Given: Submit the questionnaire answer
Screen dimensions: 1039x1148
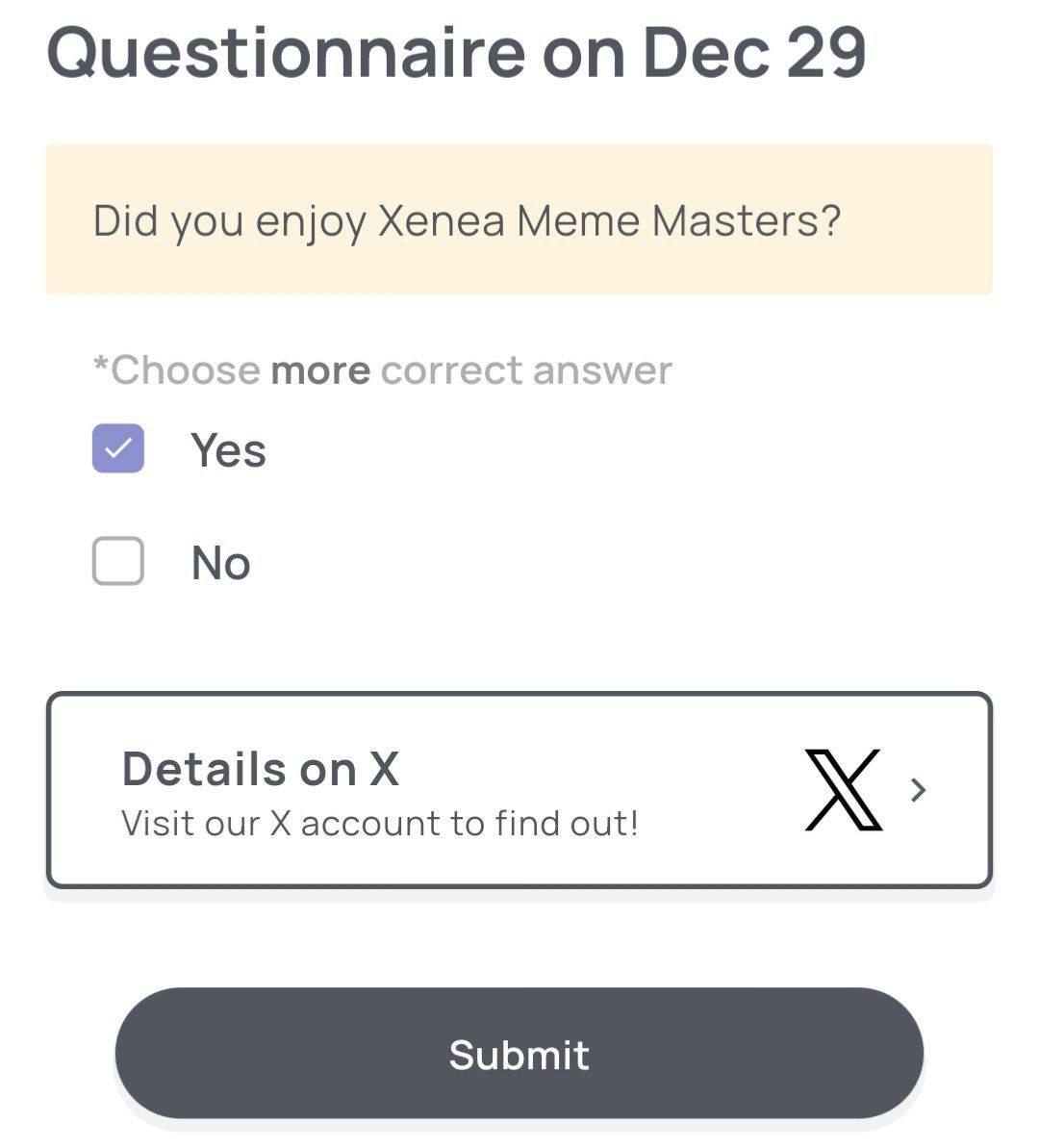Looking at the screenshot, I should [x=519, y=1053].
